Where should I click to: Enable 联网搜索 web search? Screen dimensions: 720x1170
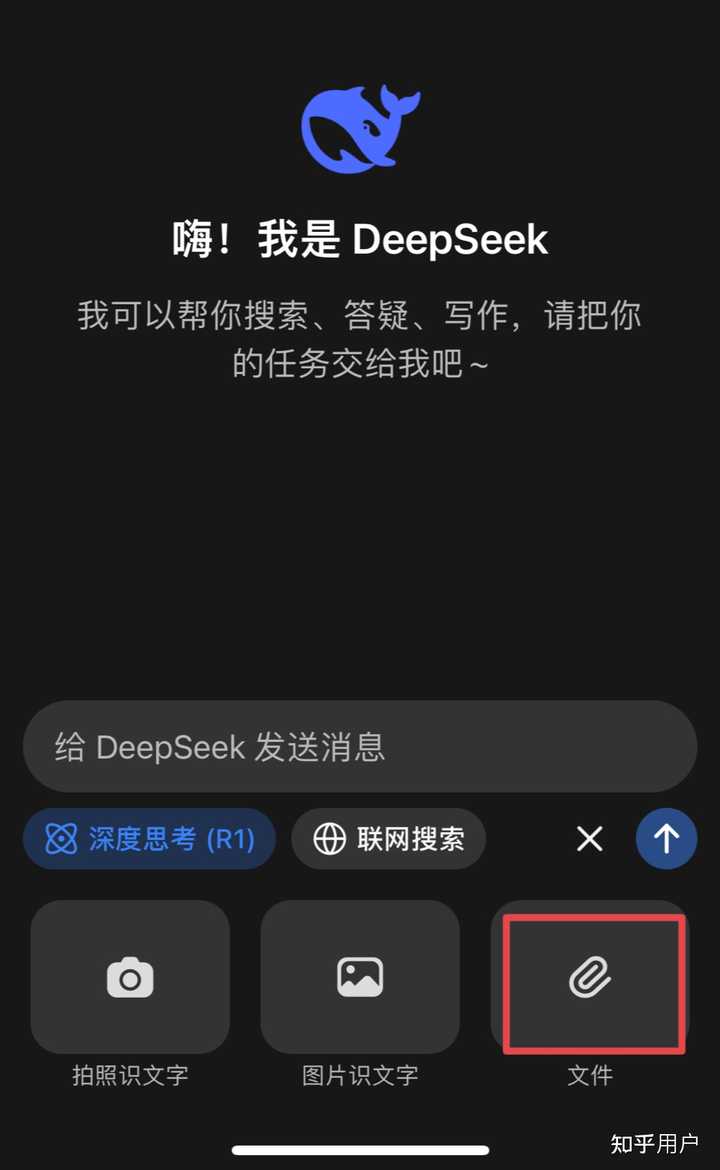pos(389,839)
